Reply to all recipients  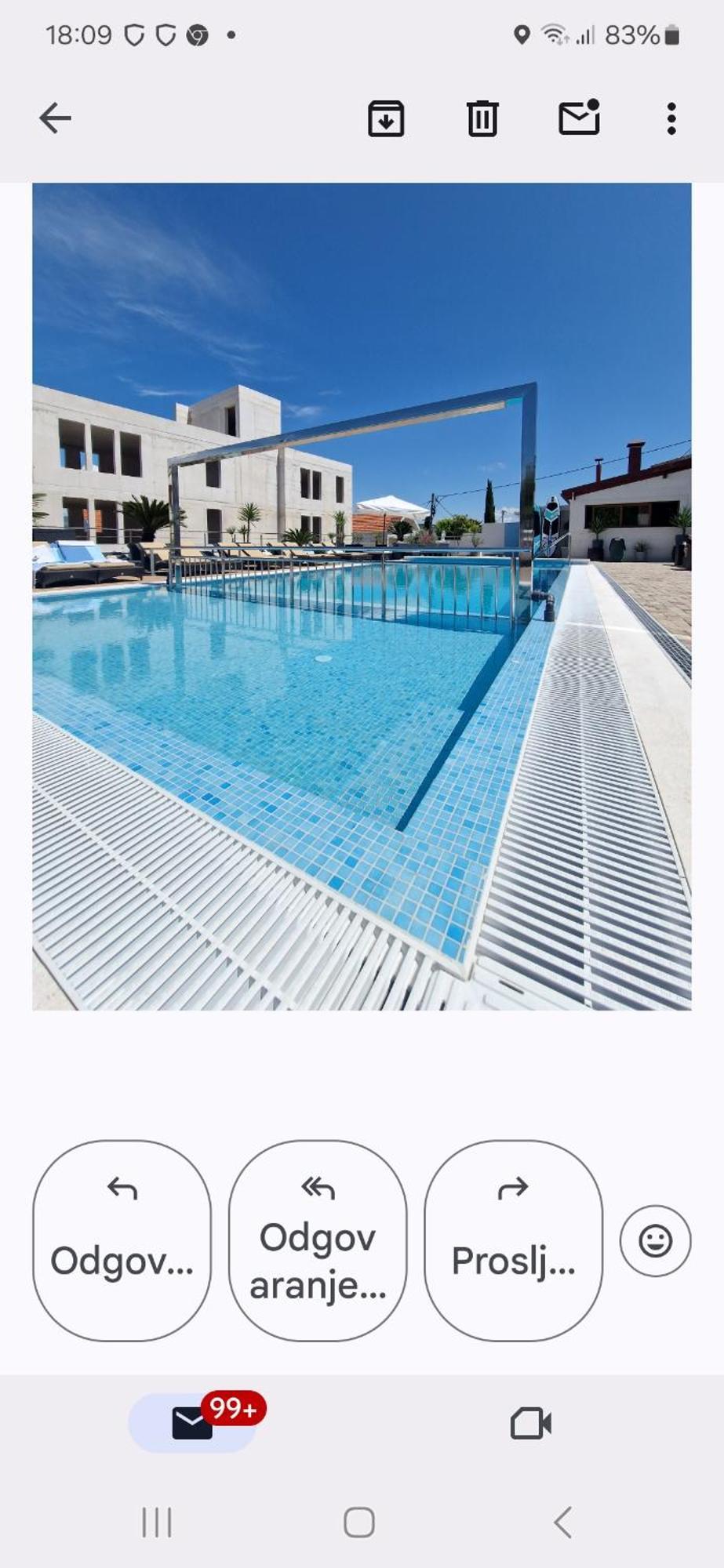[x=318, y=1240]
